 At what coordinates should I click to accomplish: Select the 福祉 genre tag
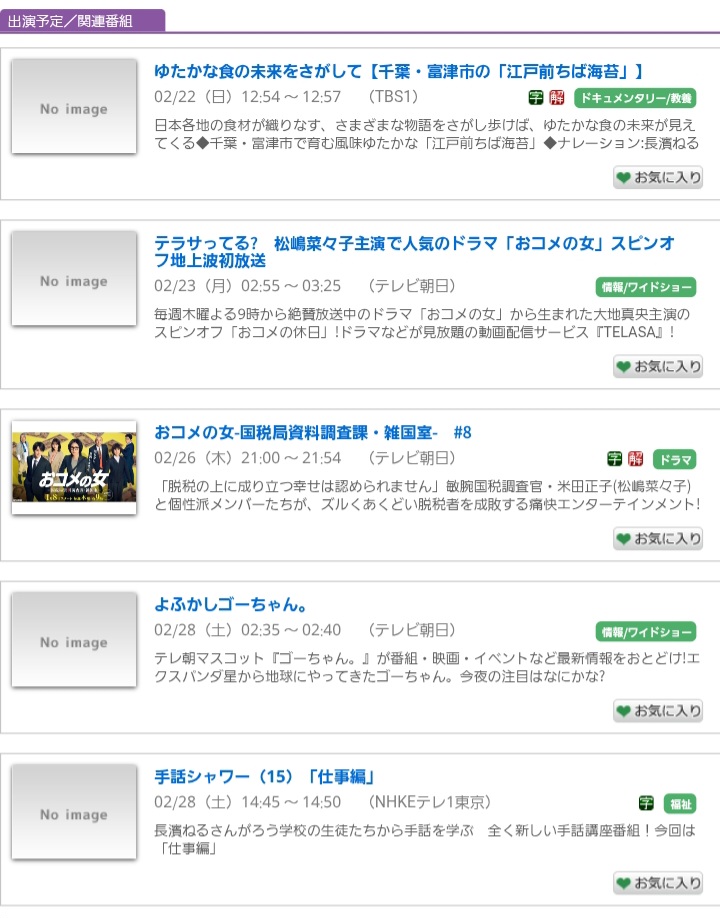(679, 804)
